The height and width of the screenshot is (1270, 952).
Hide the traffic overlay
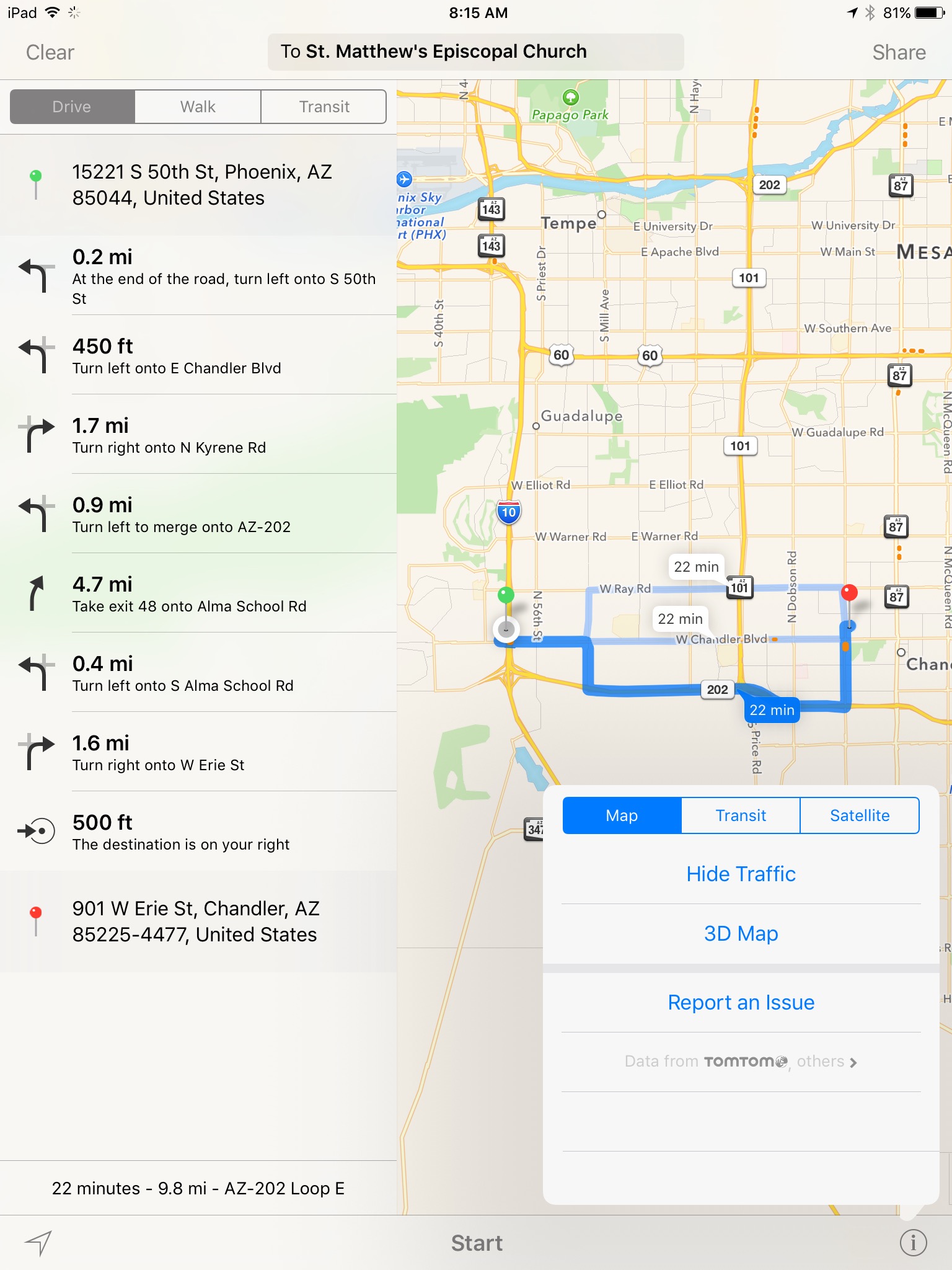(741, 873)
